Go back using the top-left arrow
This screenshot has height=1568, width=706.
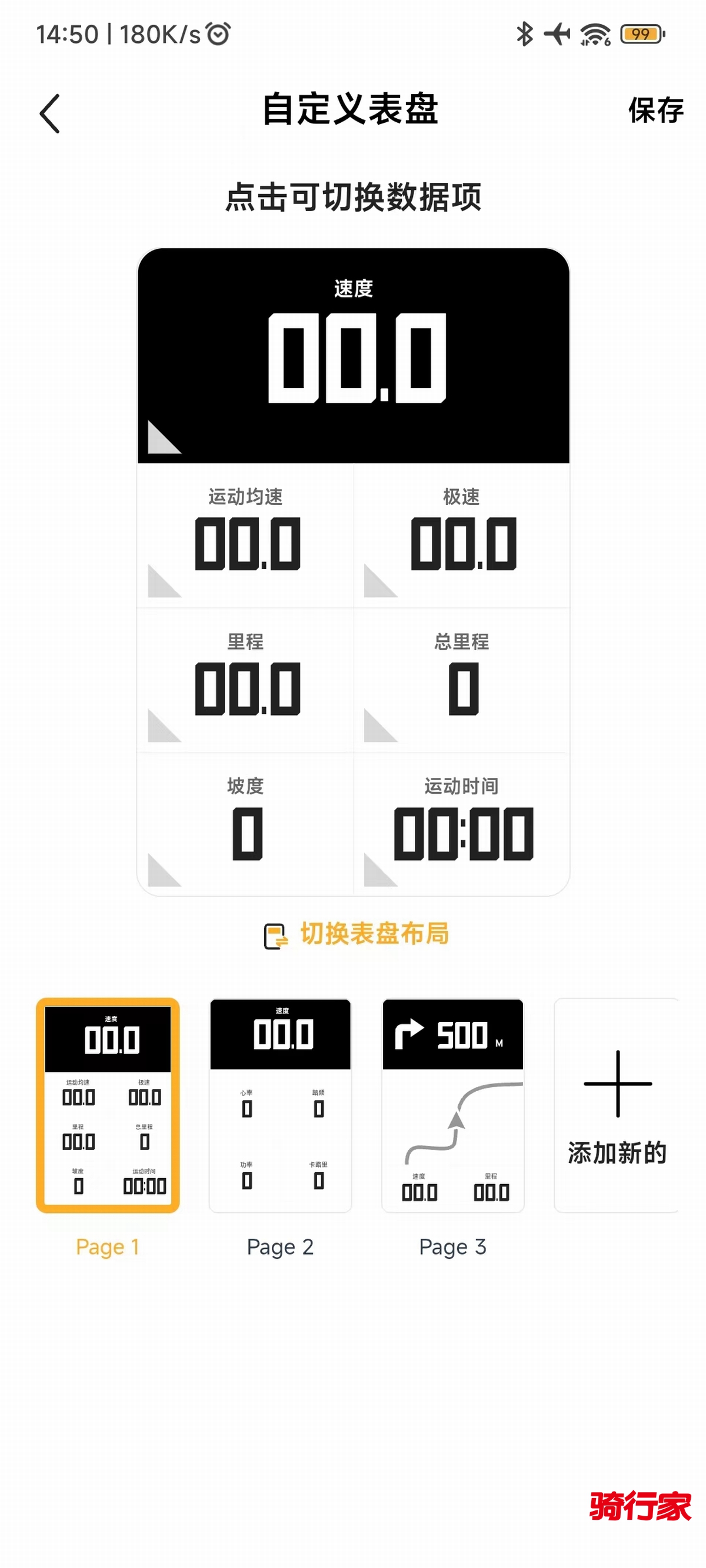point(50,113)
